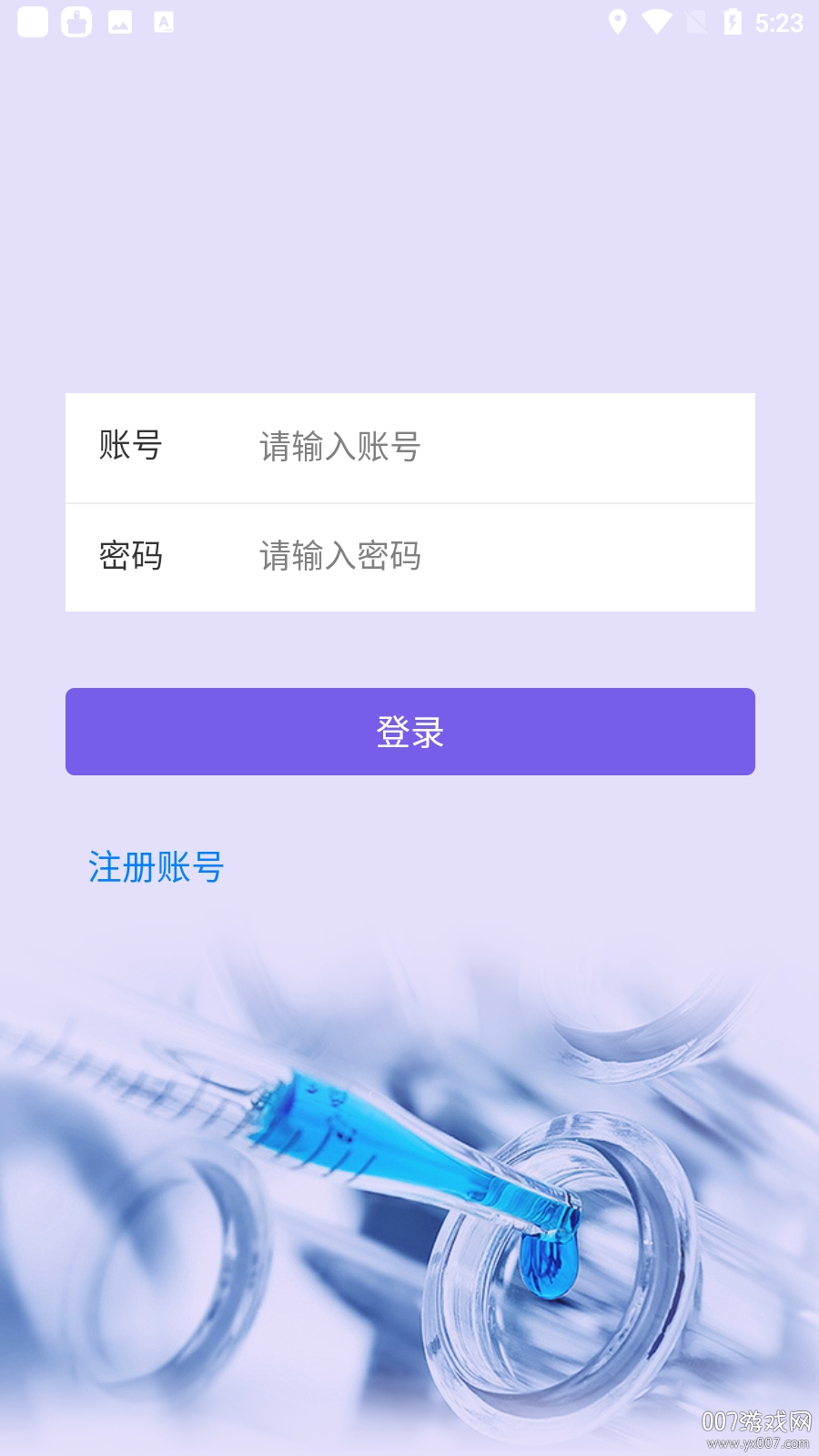This screenshot has width=819, height=1456.
Task: Select the 账号 field label
Action: point(129,448)
